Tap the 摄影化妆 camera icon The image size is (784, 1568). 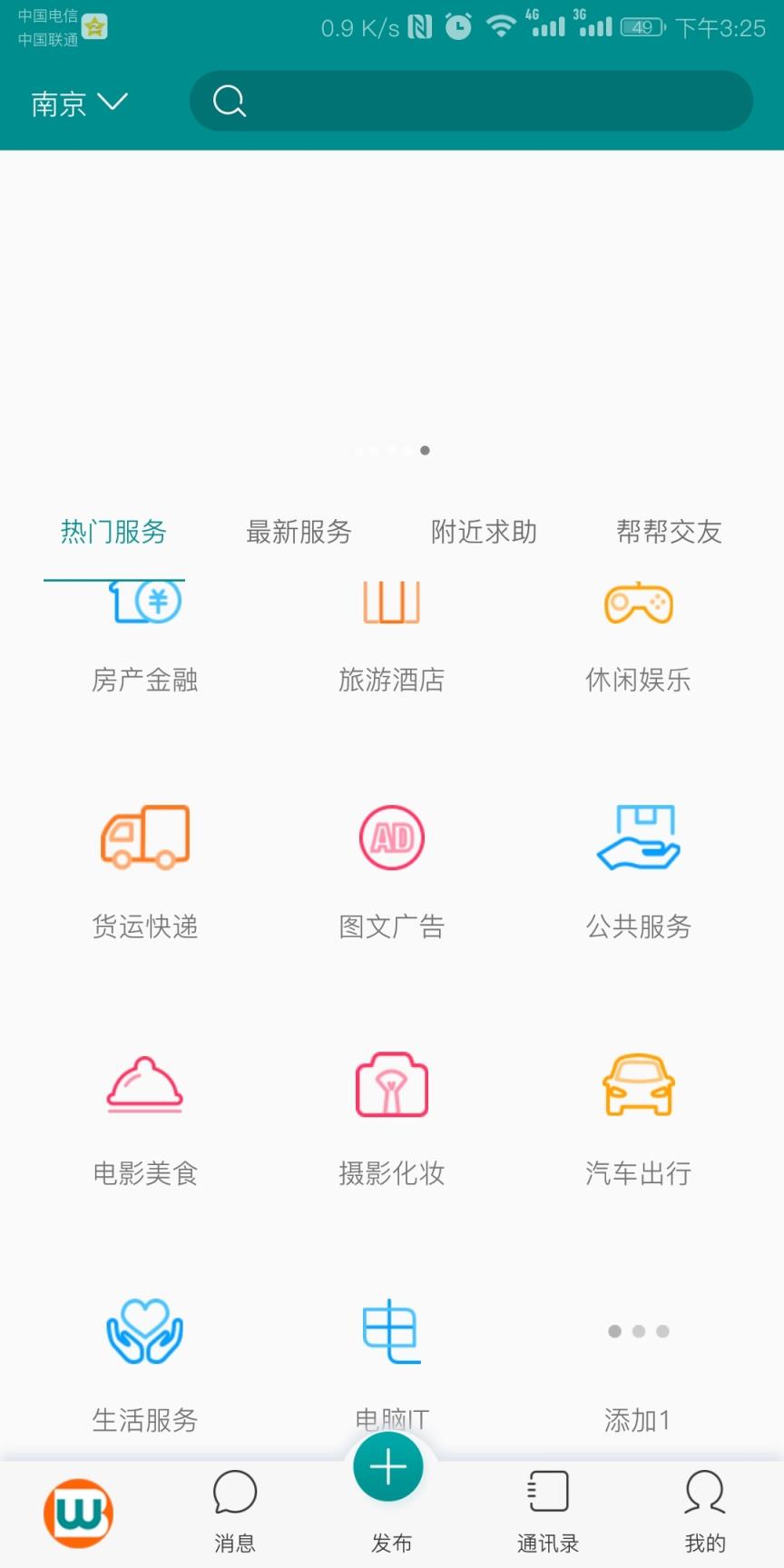pos(391,1116)
